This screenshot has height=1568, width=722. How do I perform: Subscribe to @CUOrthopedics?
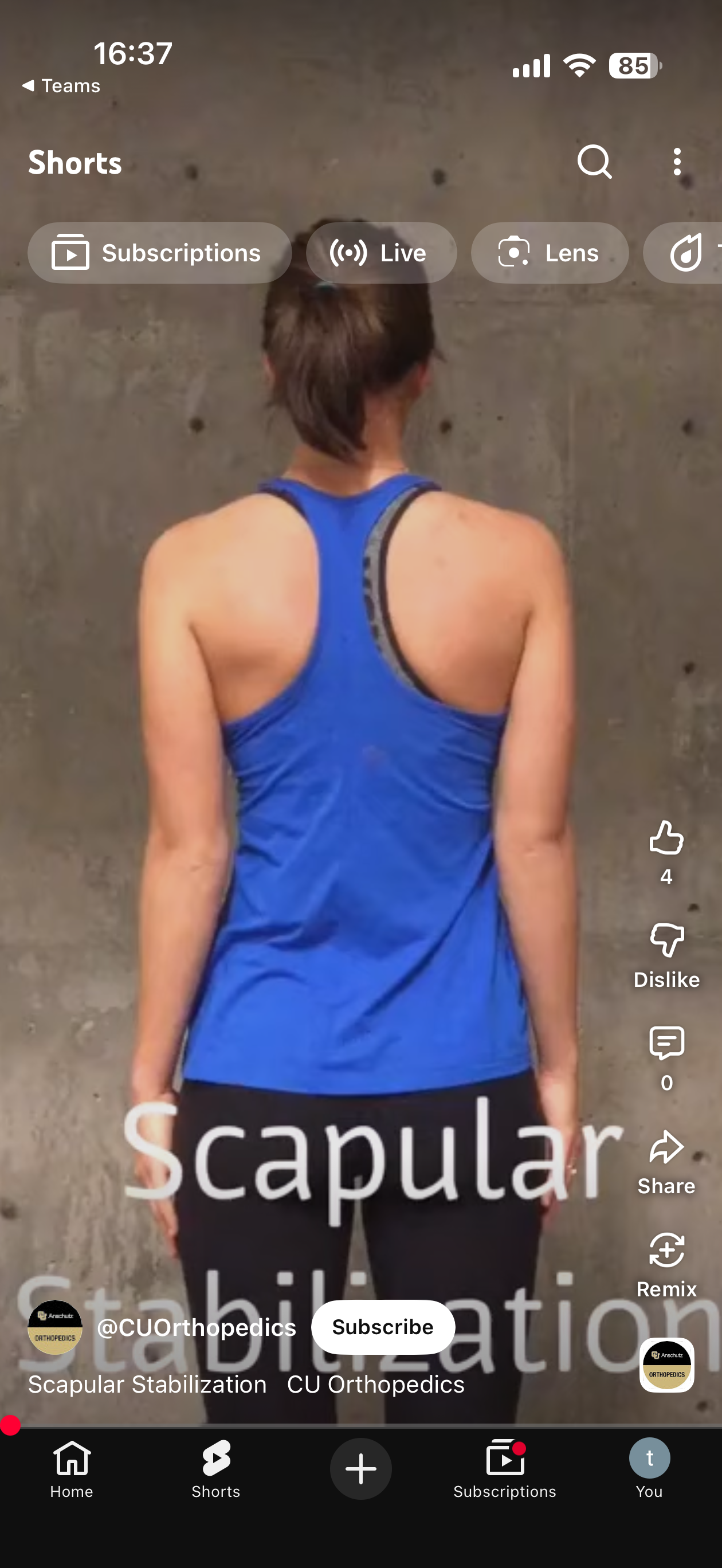(382, 1327)
